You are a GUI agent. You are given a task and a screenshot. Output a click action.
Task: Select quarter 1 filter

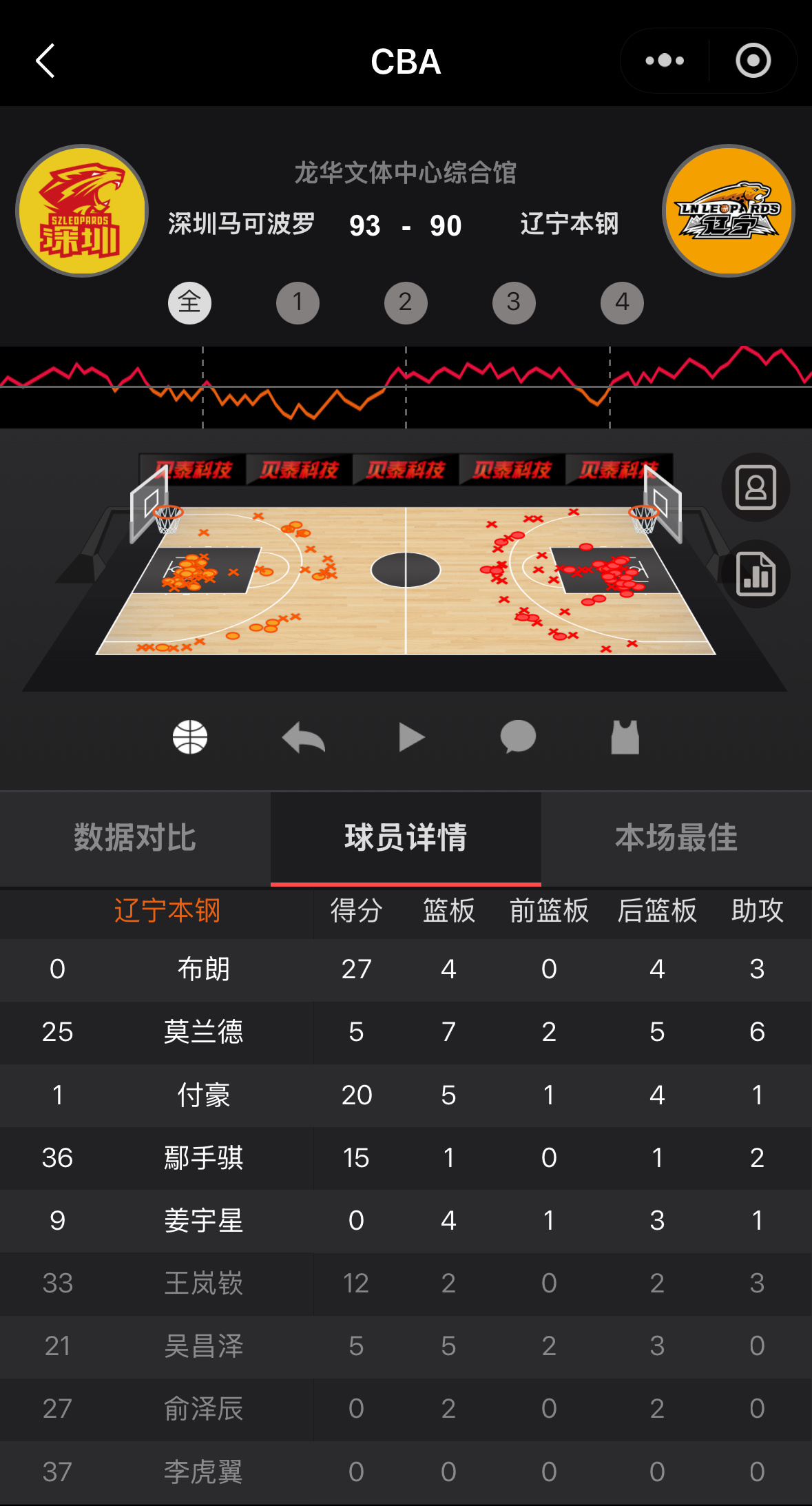[298, 302]
